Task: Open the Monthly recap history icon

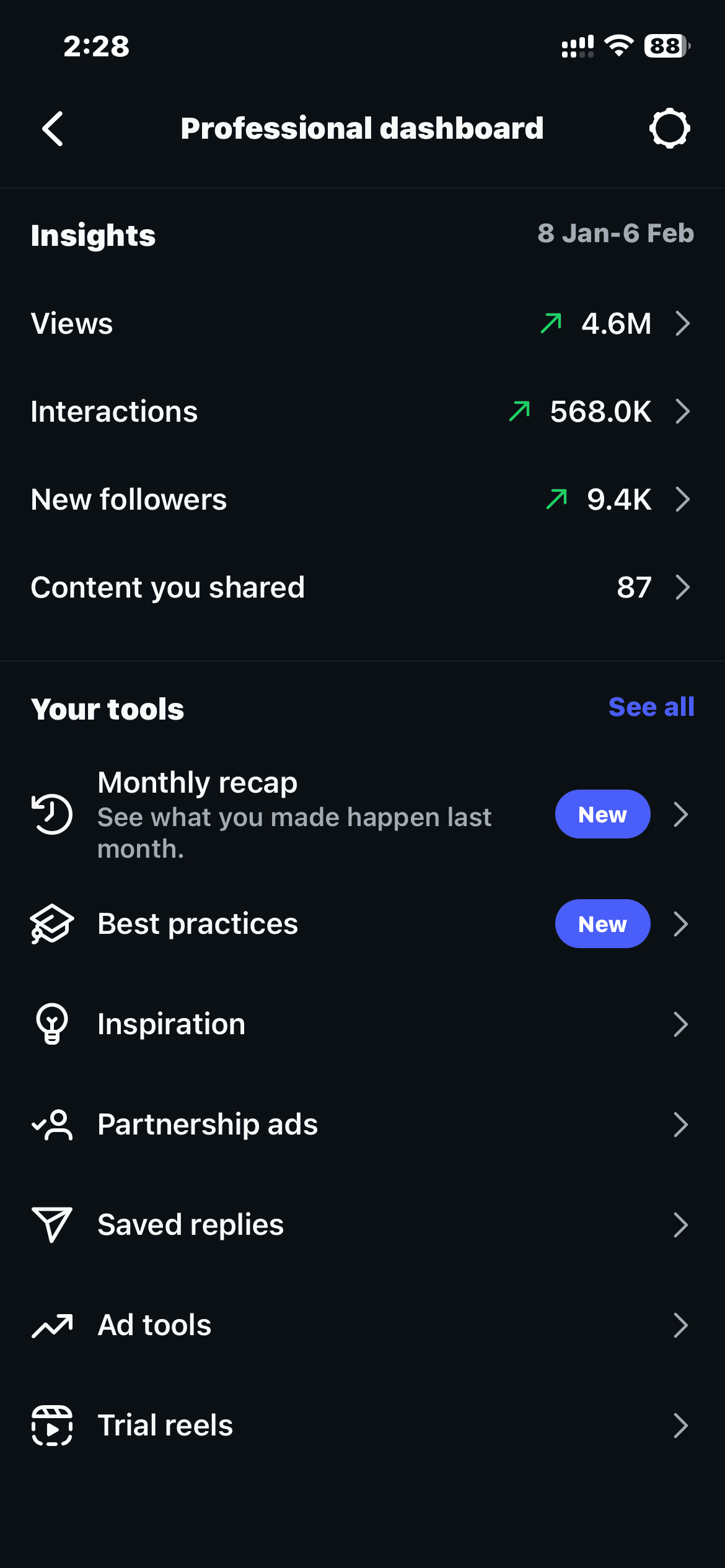Action: click(52, 814)
